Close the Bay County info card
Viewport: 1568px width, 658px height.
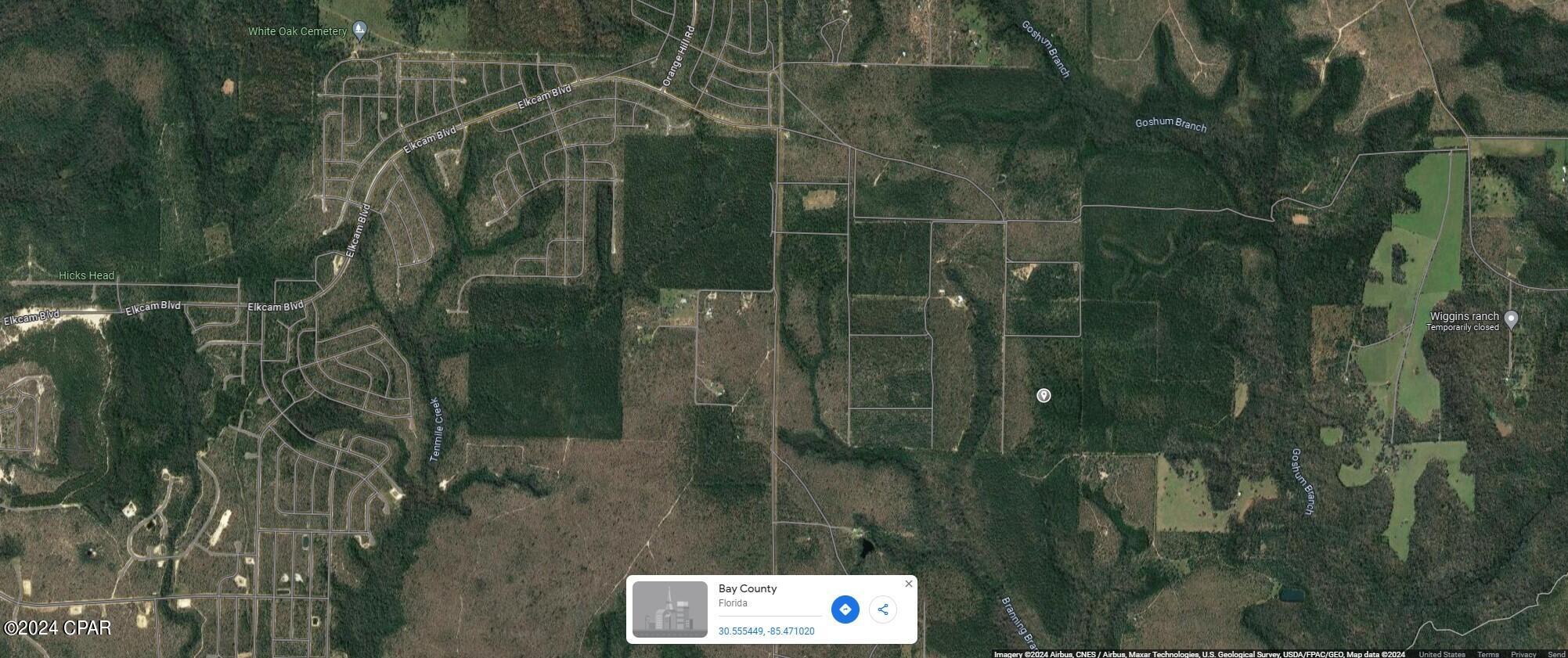[908, 584]
